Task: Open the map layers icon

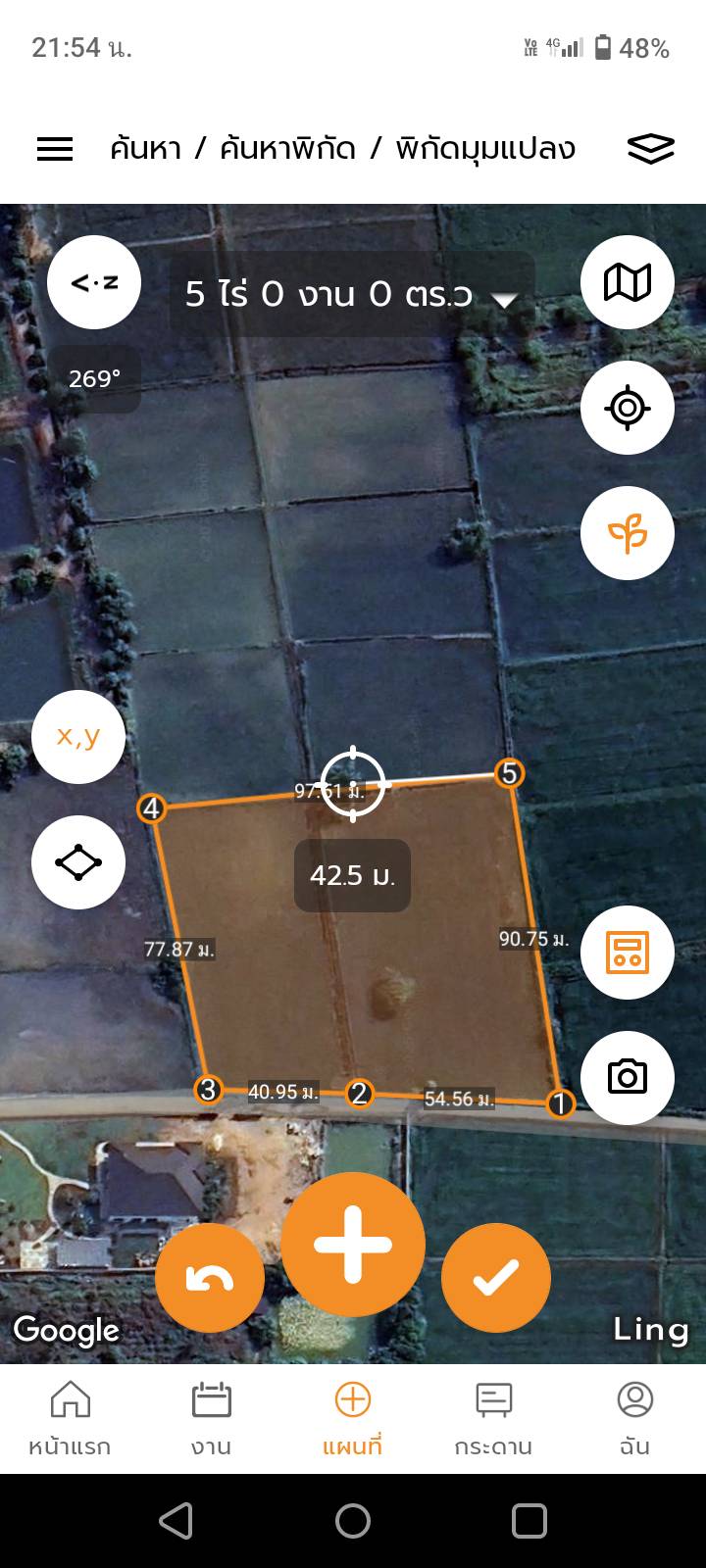Action: pos(650,149)
